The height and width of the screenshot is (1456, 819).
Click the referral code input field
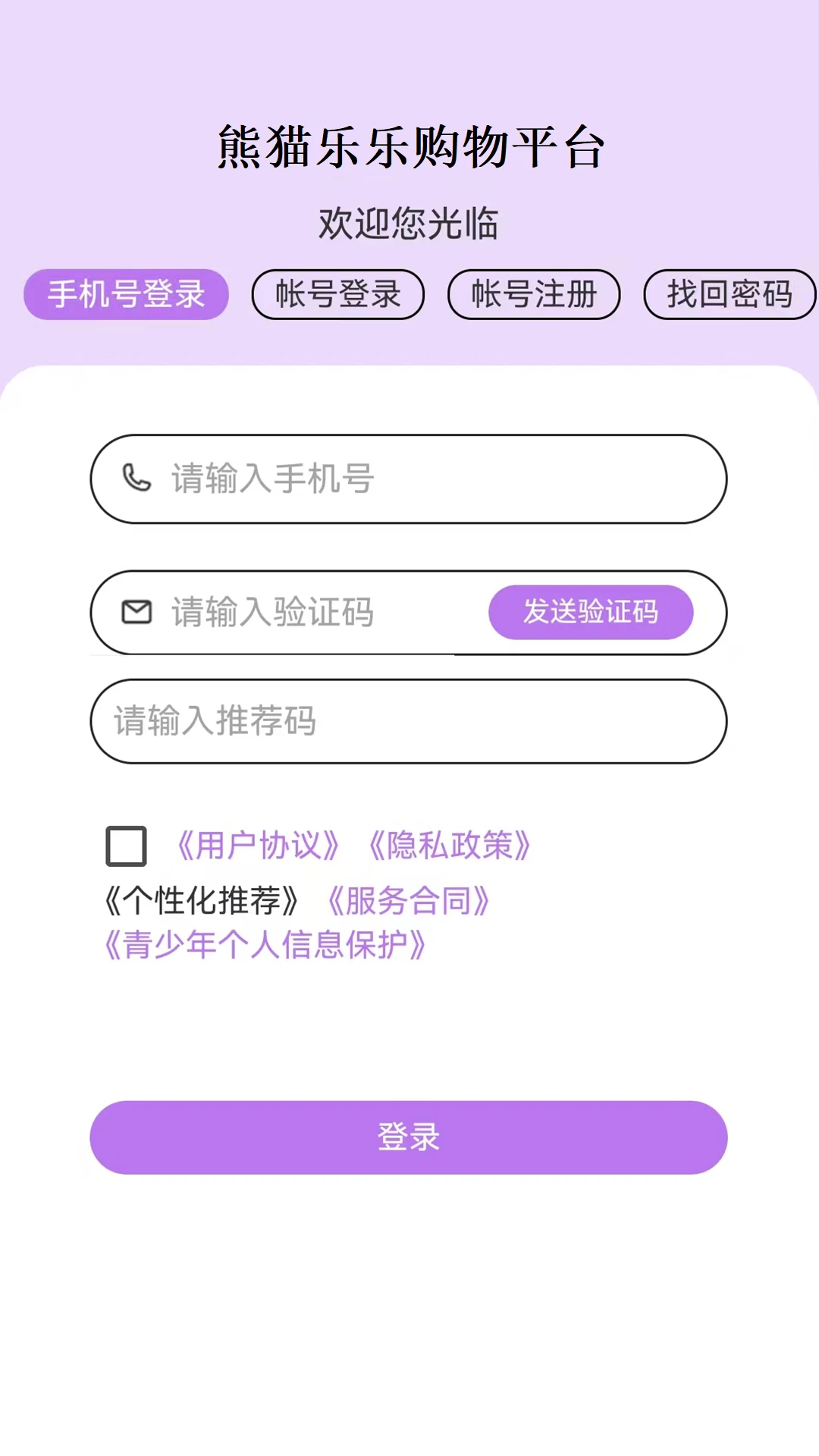(409, 721)
